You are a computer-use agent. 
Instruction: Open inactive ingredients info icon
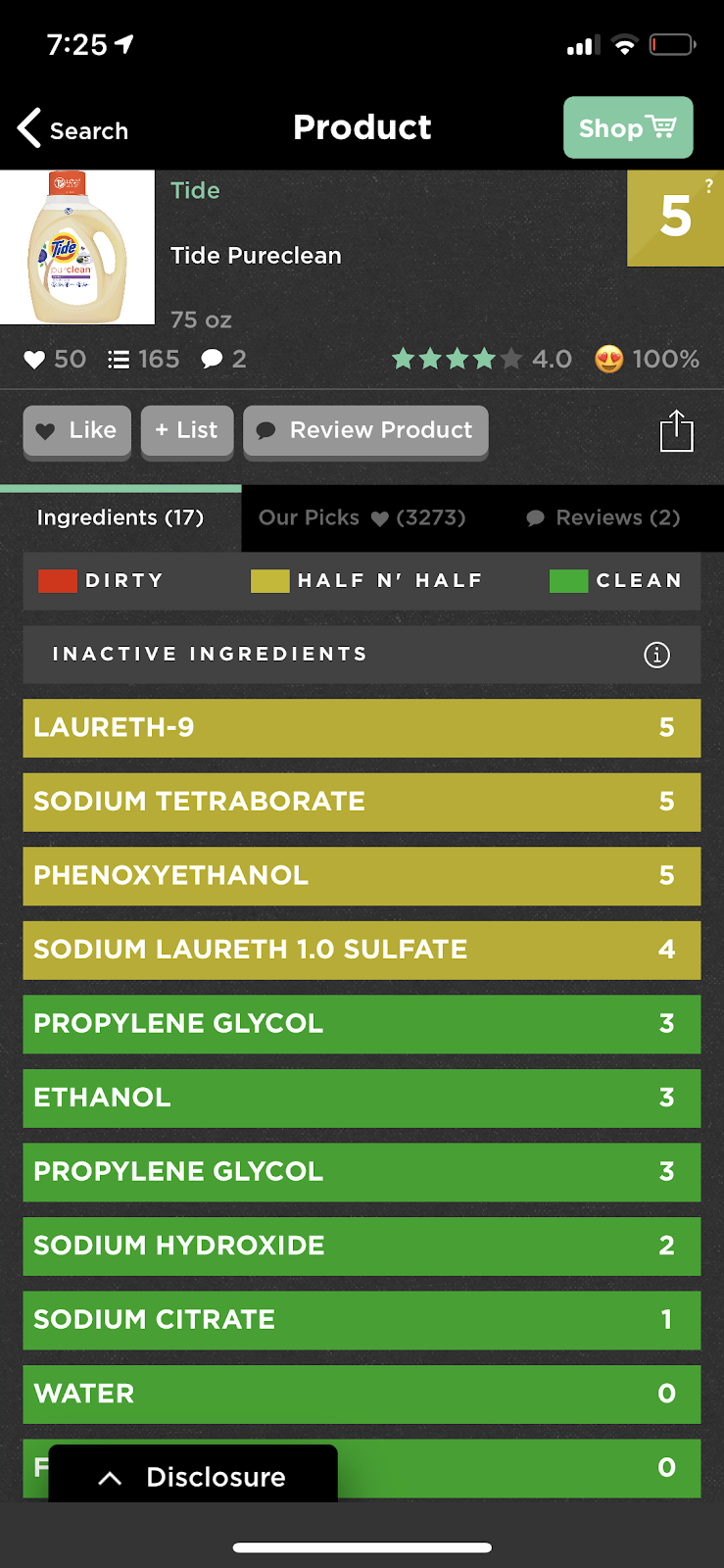[656, 655]
